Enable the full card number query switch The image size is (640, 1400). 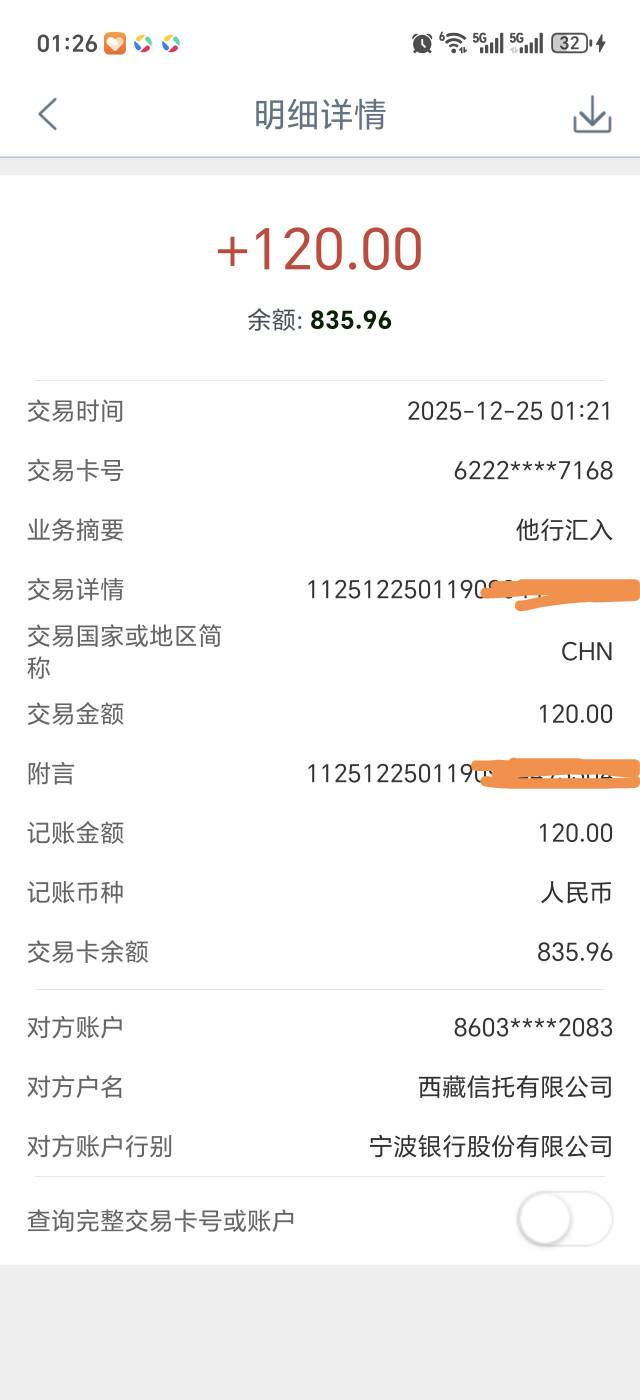(x=565, y=1219)
